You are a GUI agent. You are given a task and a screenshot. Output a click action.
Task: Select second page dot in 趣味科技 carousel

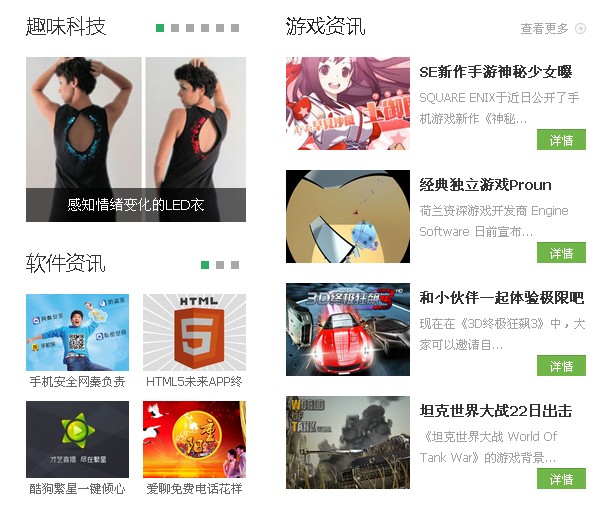click(x=175, y=28)
